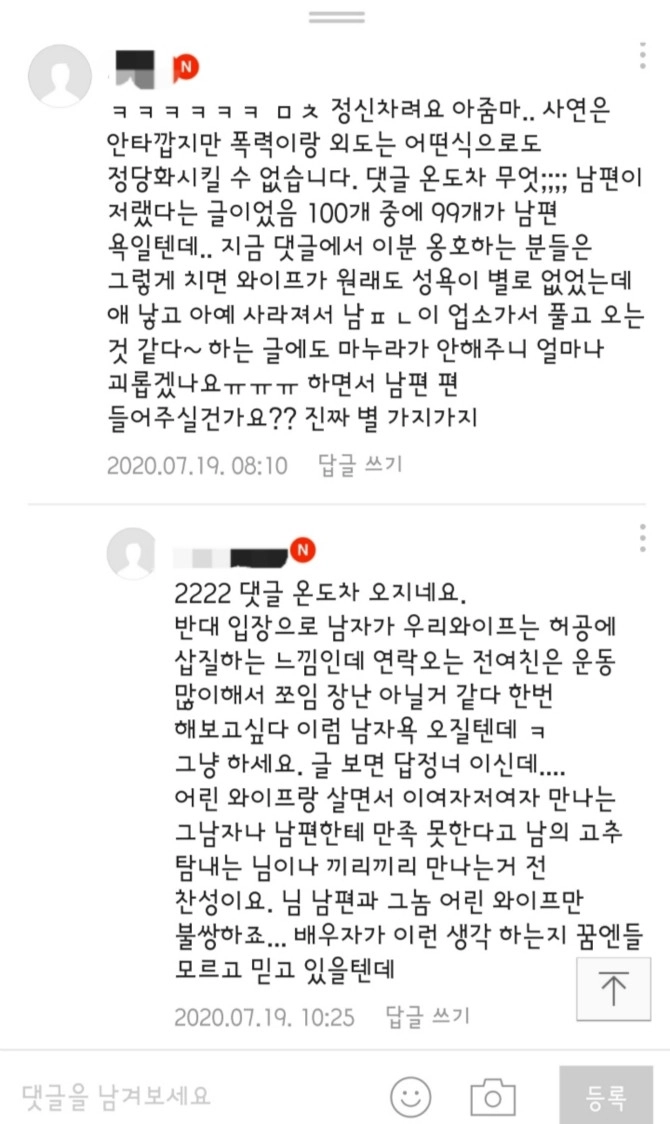Open the emoji sticker picker
This screenshot has width=670, height=1124.
pyautogui.click(x=410, y=1096)
